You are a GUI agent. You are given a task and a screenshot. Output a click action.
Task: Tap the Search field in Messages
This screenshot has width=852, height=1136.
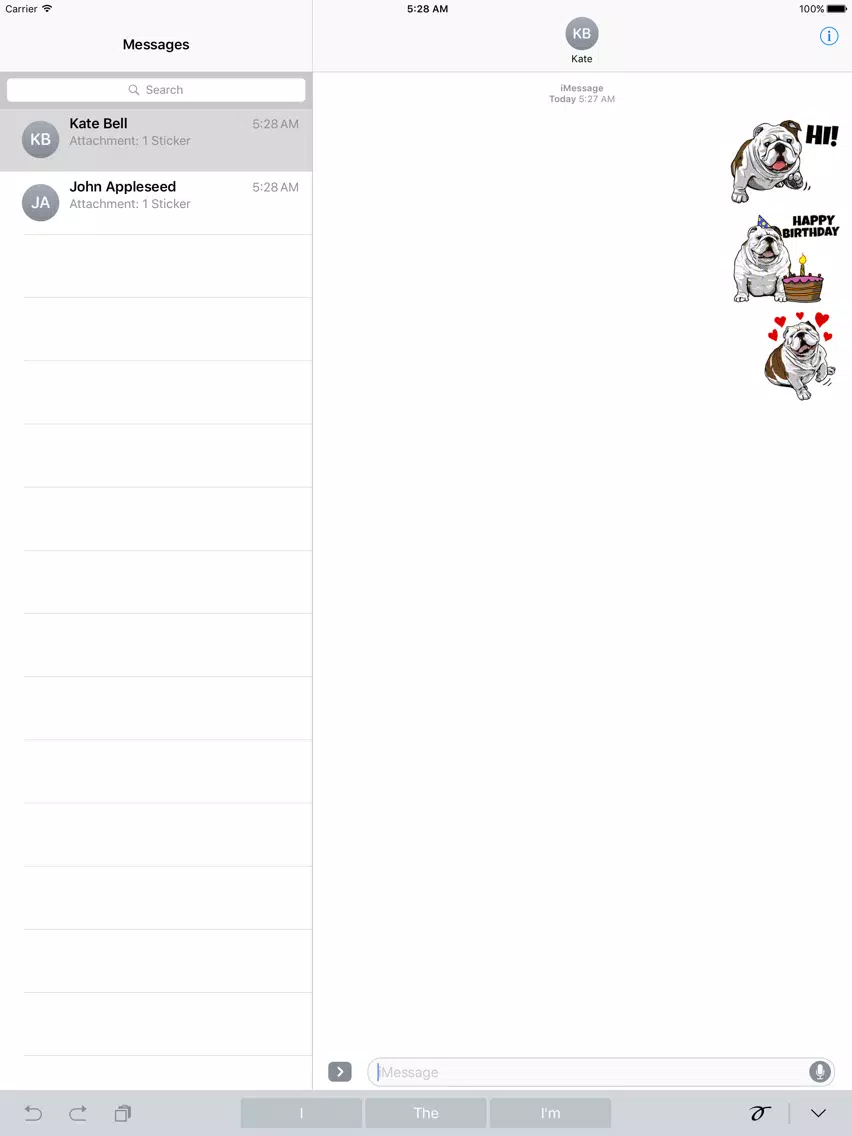[156, 90]
